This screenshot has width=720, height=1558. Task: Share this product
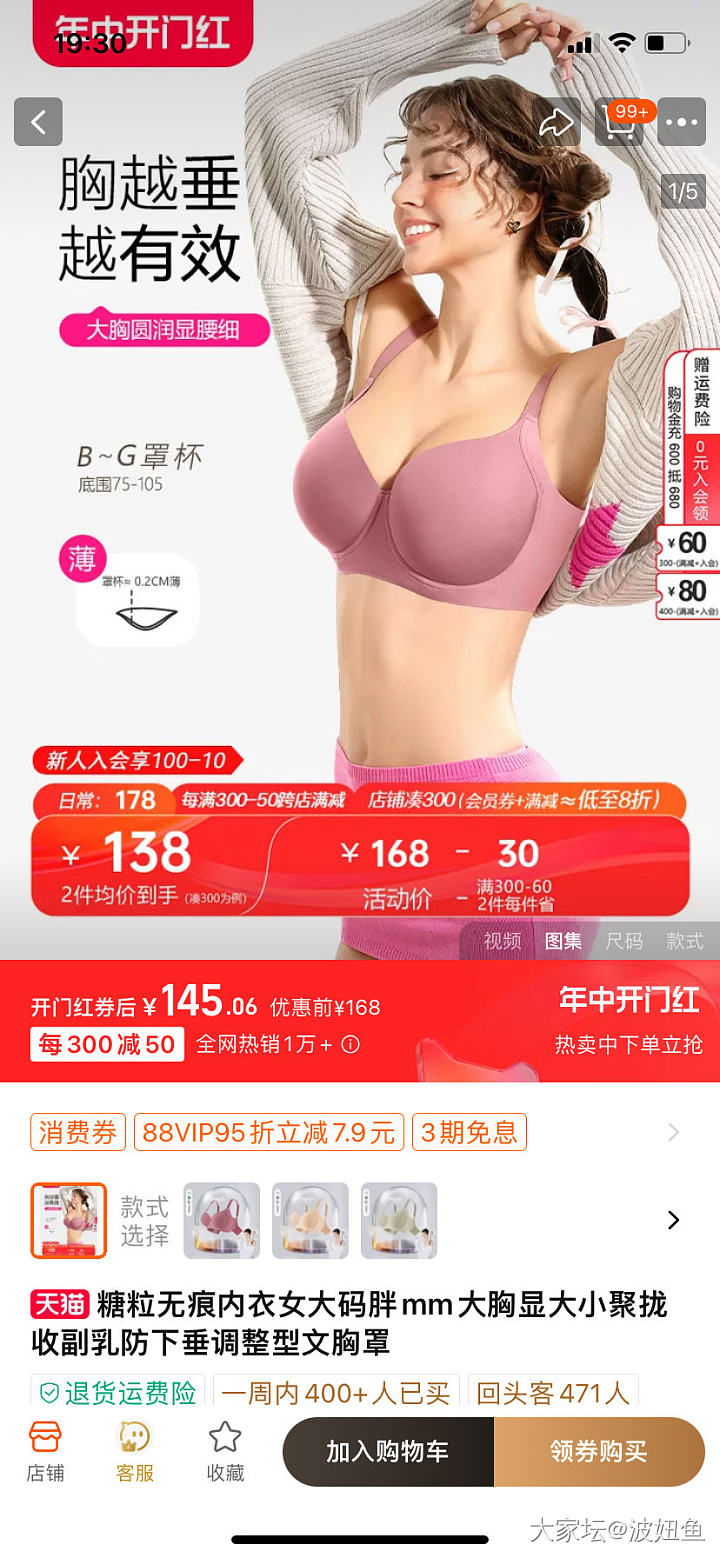coord(556,123)
